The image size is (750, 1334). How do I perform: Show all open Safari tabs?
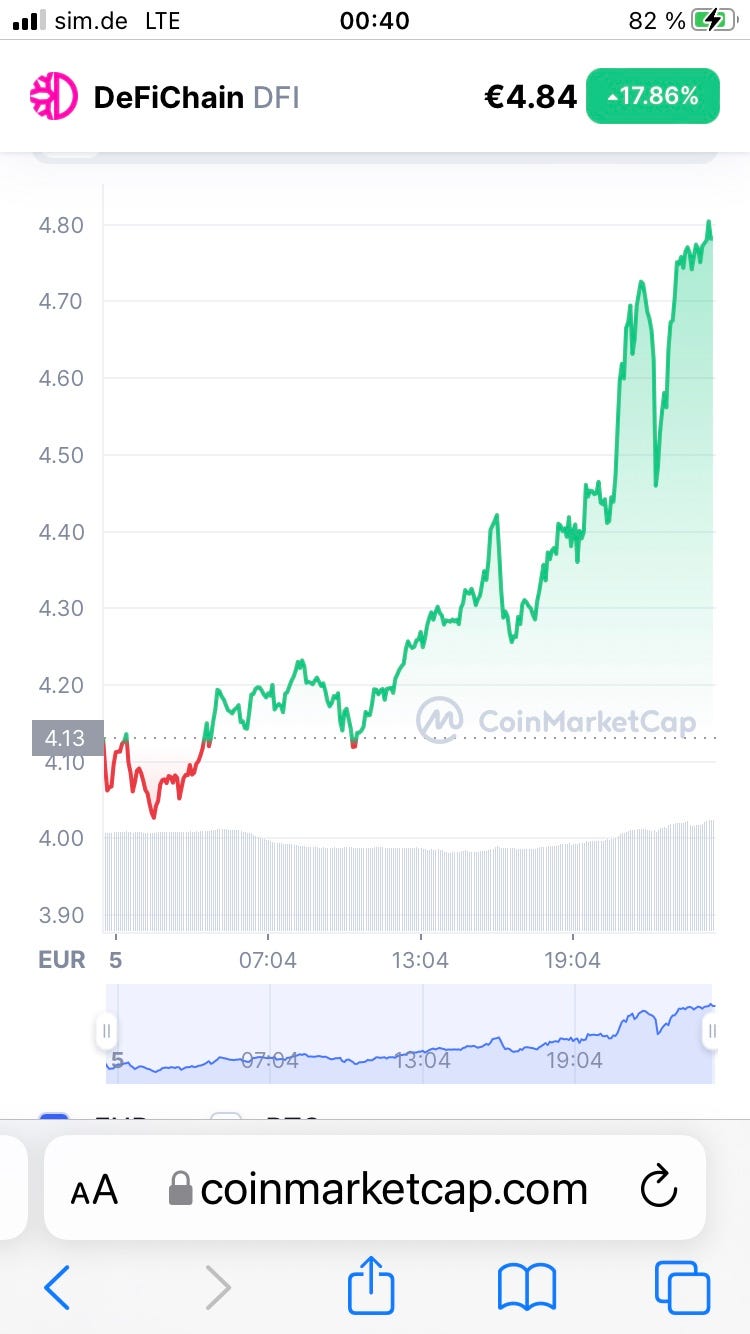click(x=682, y=1287)
